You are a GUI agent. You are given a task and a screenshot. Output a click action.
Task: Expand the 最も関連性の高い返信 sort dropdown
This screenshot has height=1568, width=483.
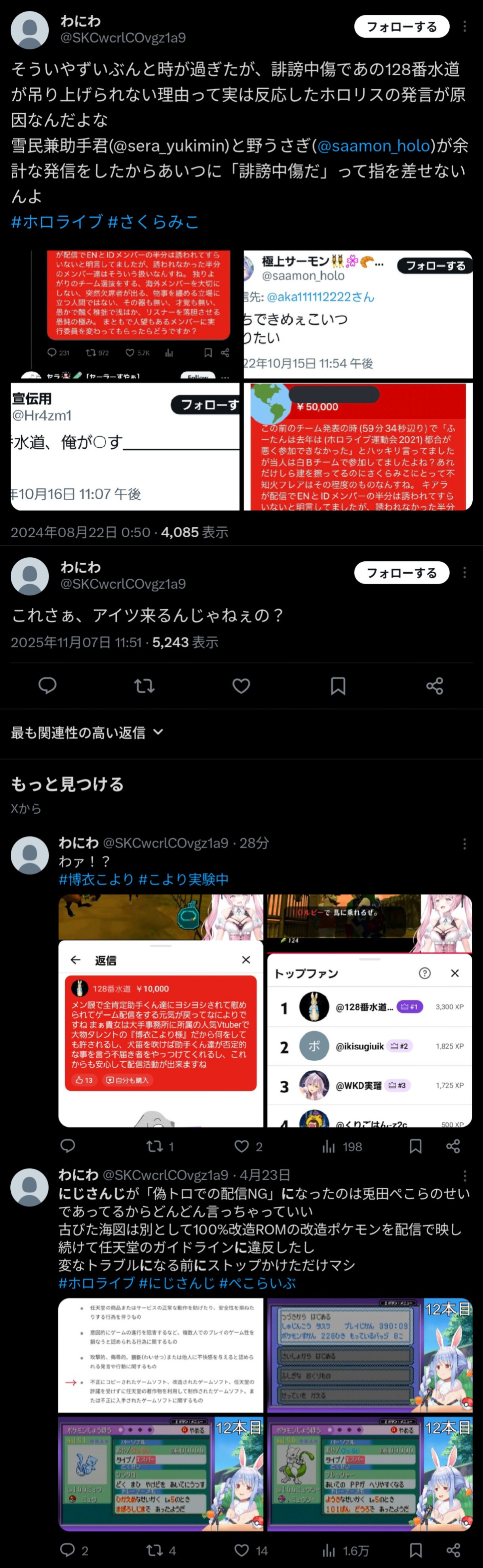pos(87,732)
